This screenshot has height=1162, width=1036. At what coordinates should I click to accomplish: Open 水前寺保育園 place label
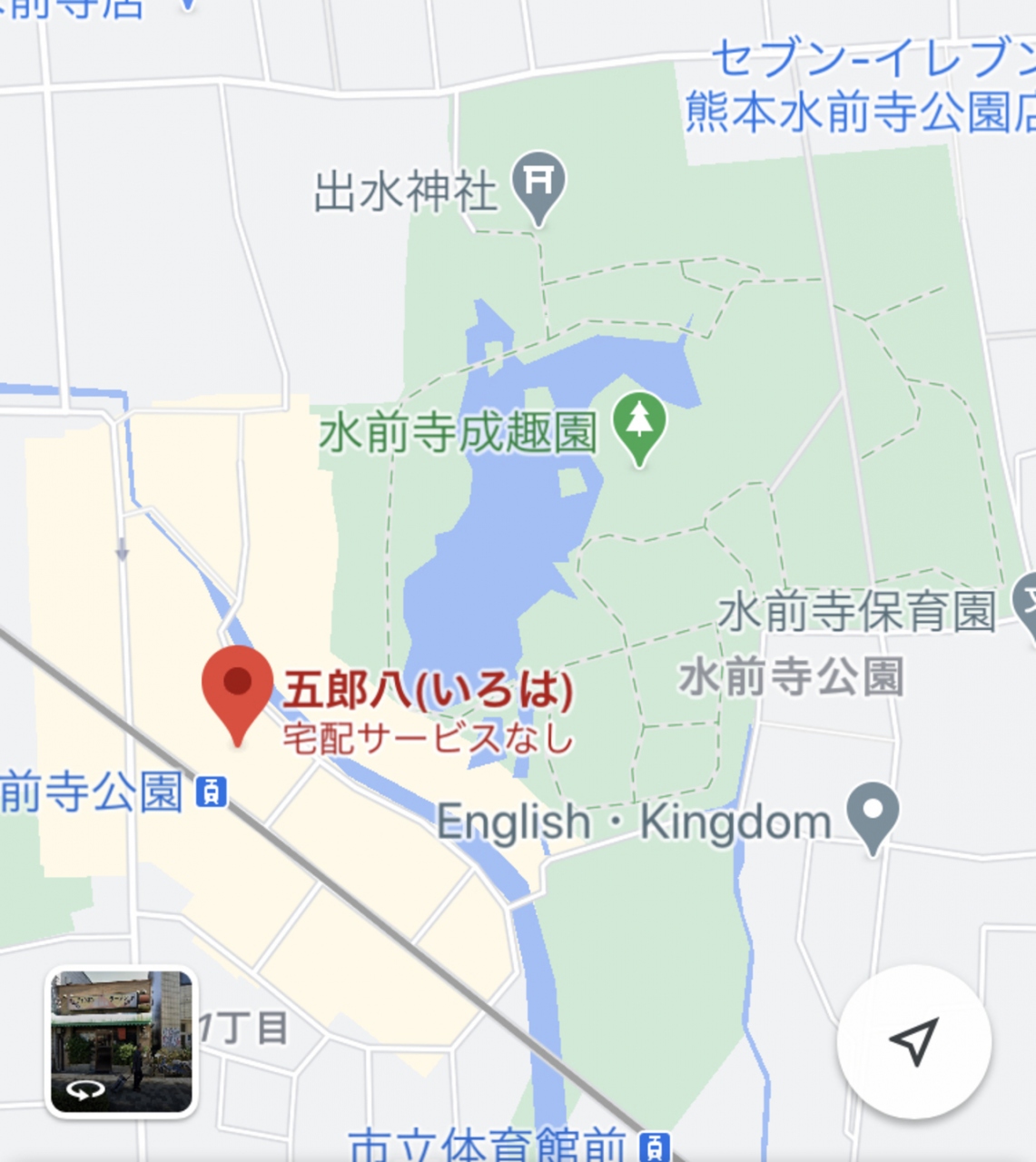(x=856, y=611)
